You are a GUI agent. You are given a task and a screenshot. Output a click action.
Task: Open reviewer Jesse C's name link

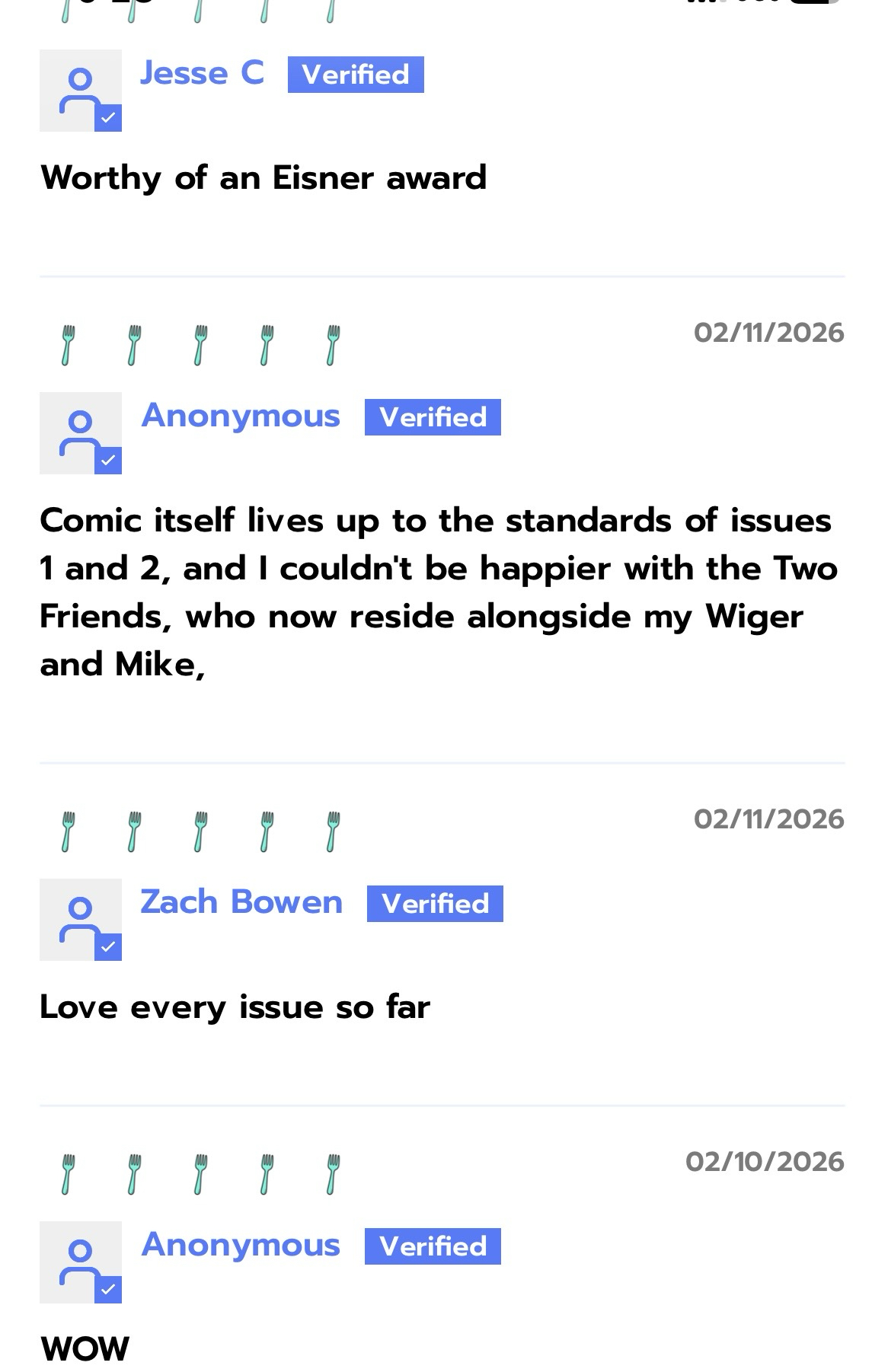[x=202, y=74]
